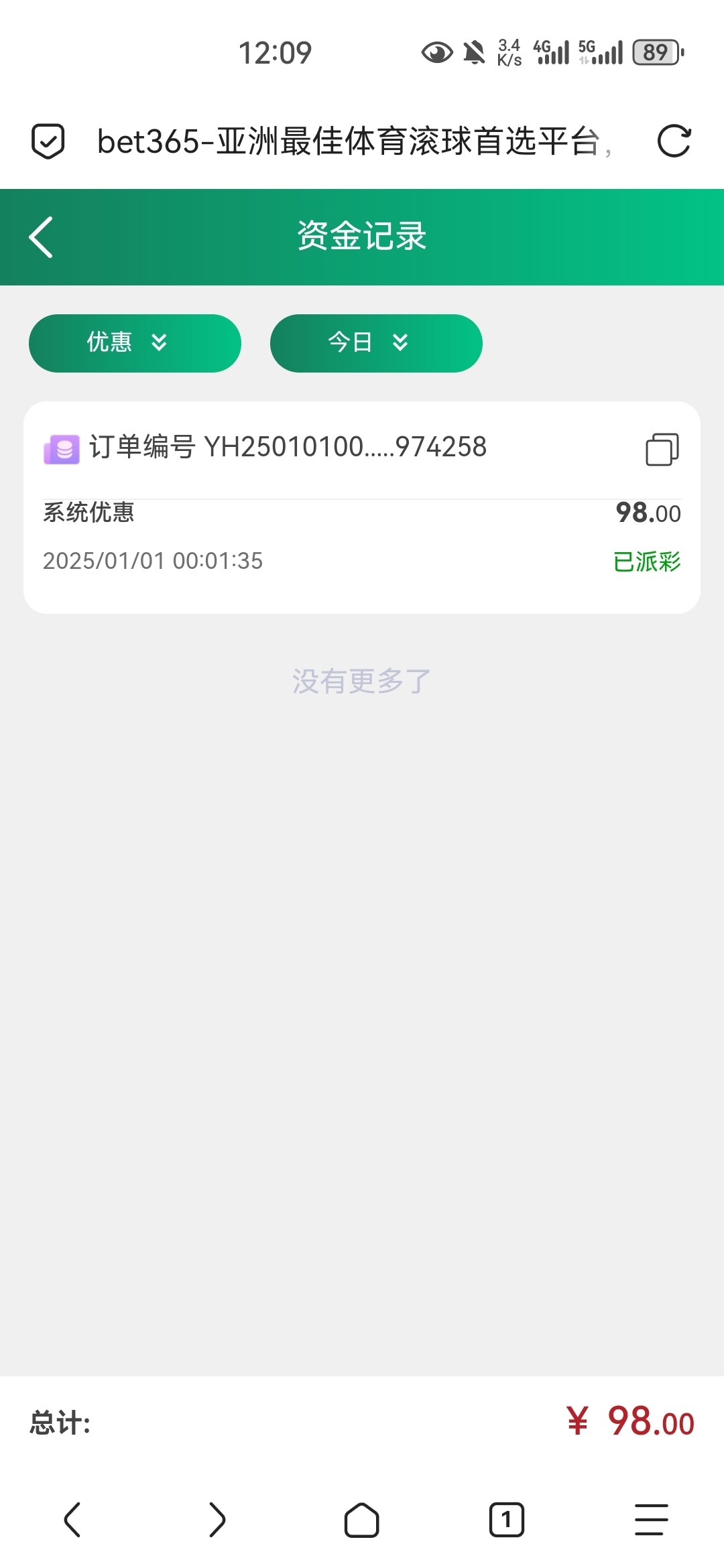Tap the 已派彩 status label
Screen dimensions: 724x1568
(x=646, y=562)
